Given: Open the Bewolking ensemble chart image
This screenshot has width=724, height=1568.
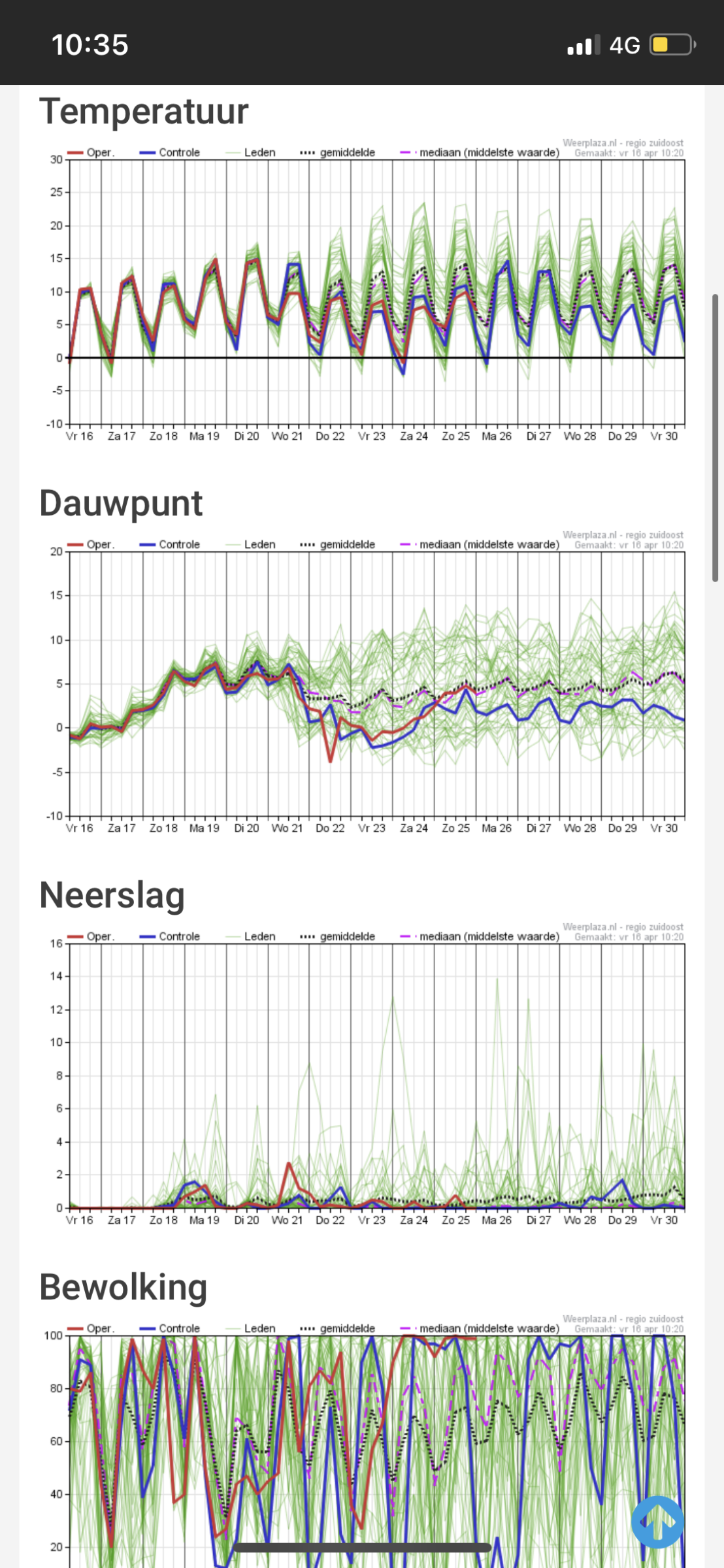Looking at the screenshot, I should [x=363, y=1440].
